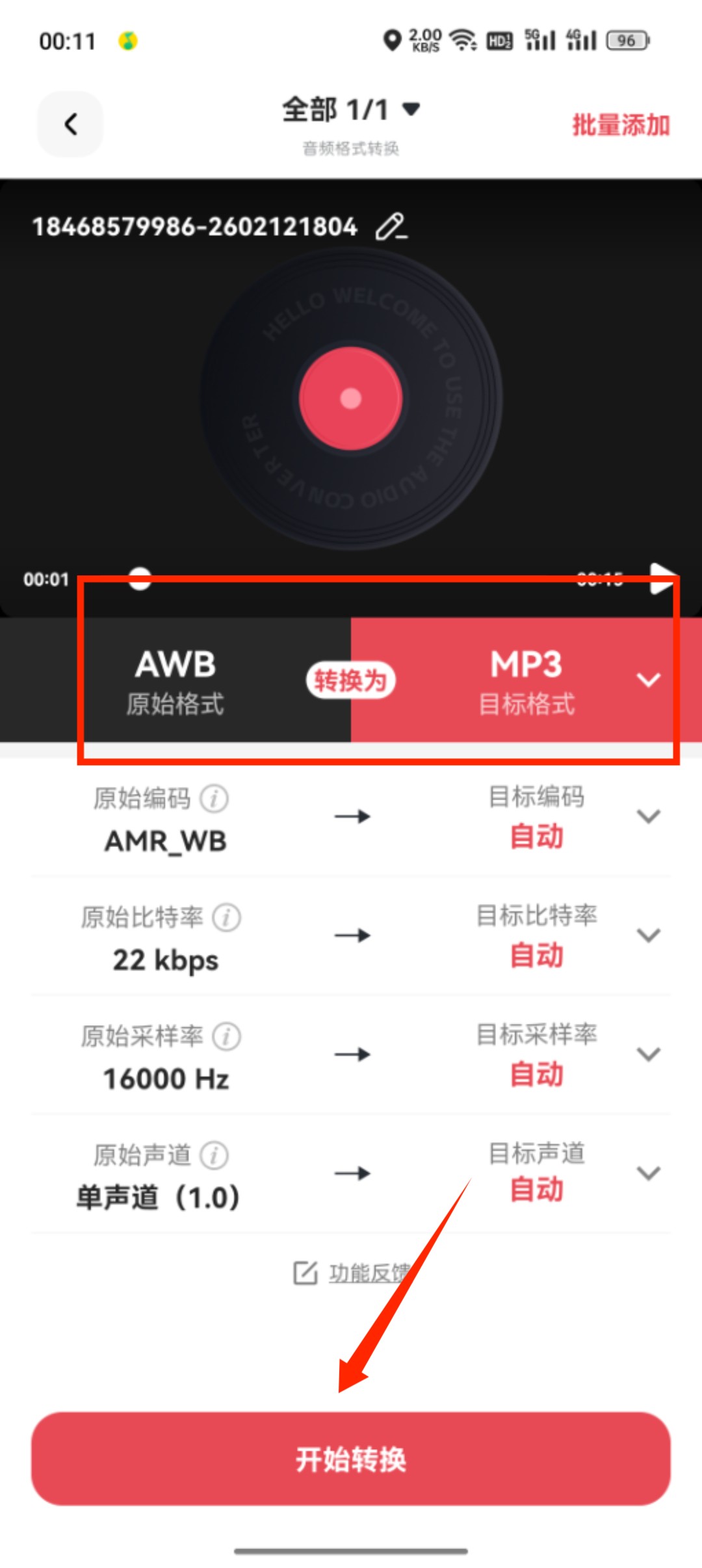Click the info icon next to 原始采样率
The image size is (702, 1568).
click(227, 1036)
